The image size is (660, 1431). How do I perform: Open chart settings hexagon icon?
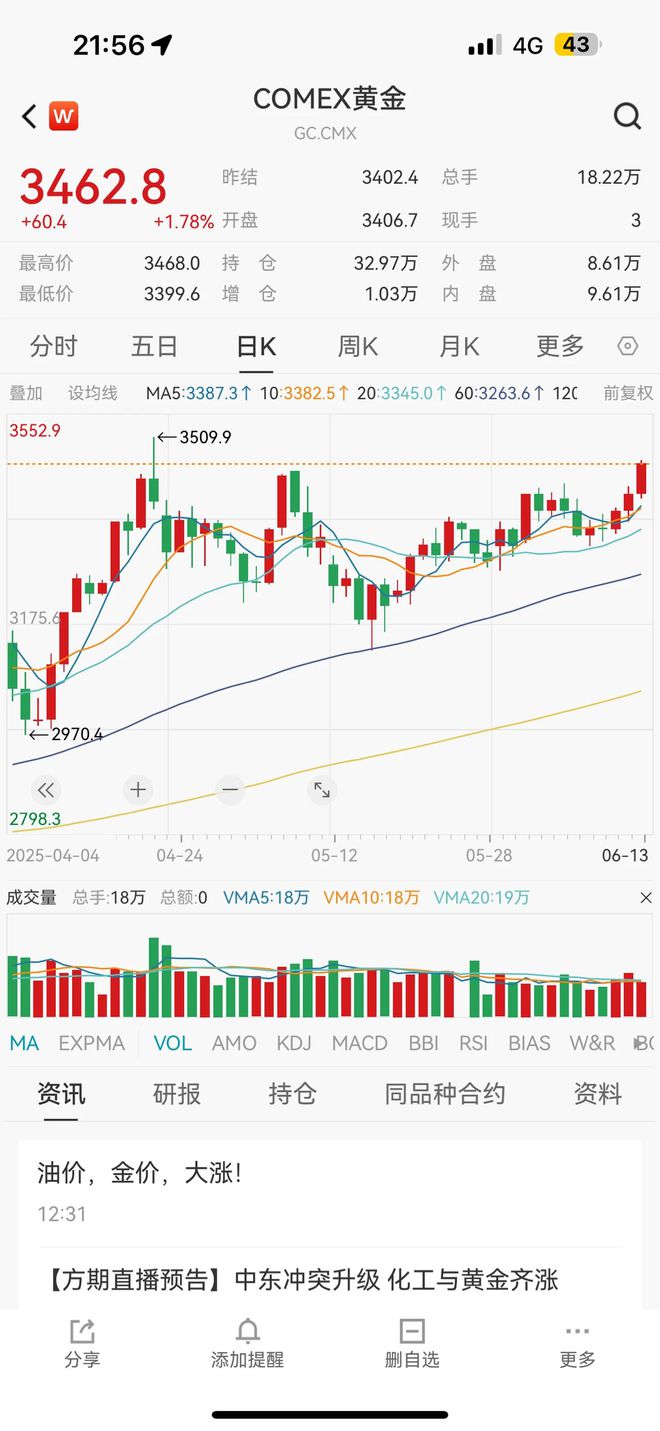coord(628,347)
